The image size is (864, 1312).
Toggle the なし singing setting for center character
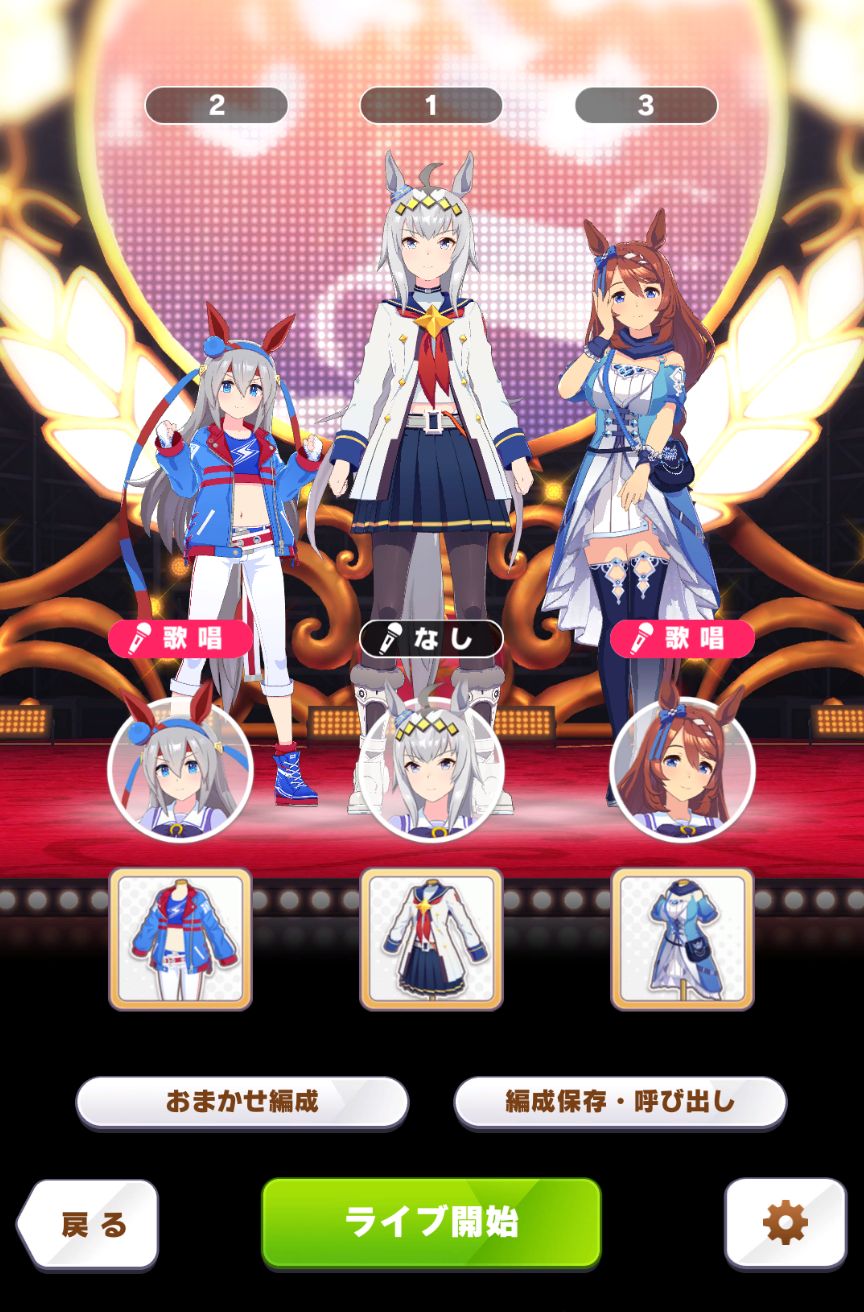pos(431,639)
